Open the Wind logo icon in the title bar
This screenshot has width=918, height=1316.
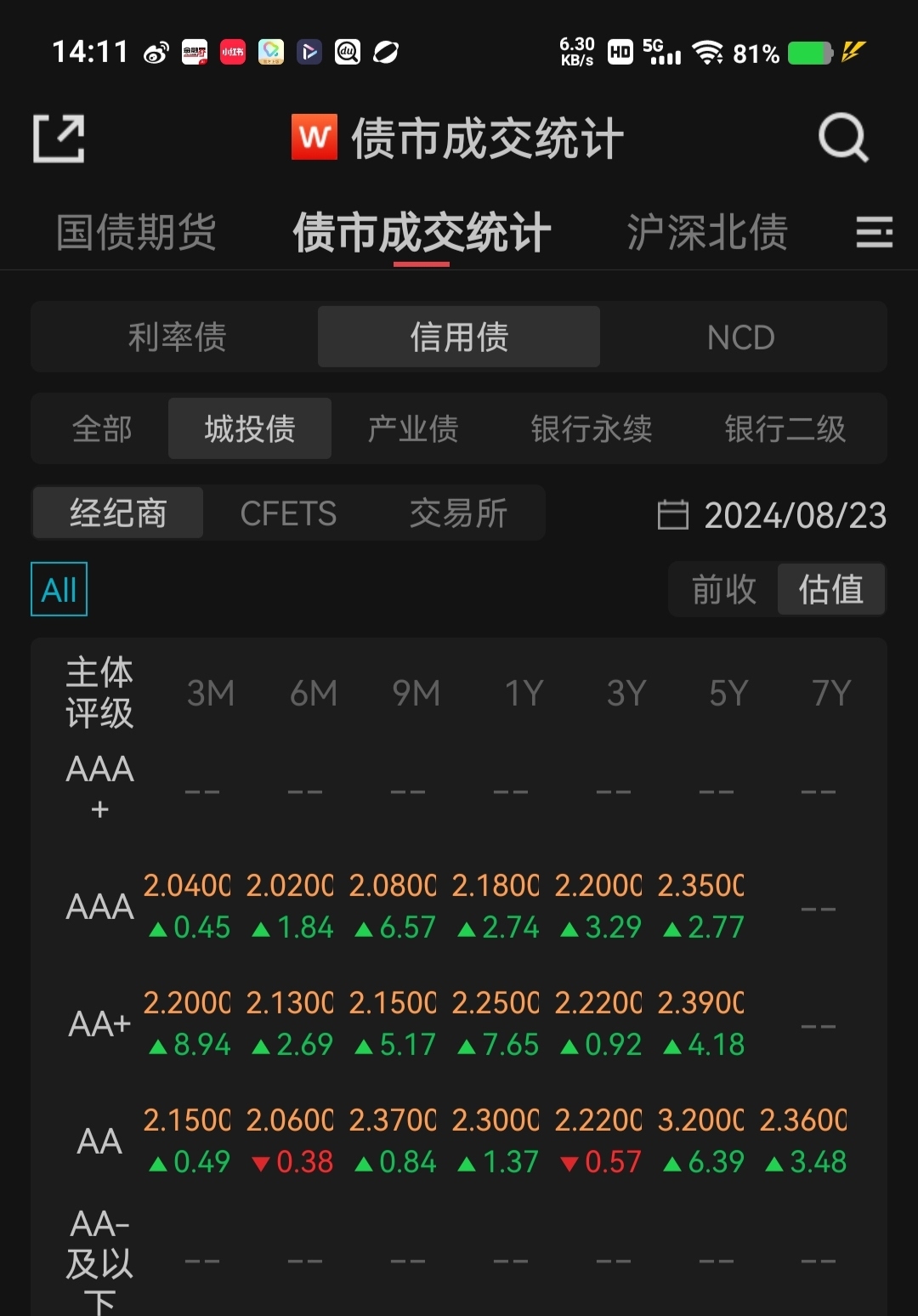click(315, 138)
